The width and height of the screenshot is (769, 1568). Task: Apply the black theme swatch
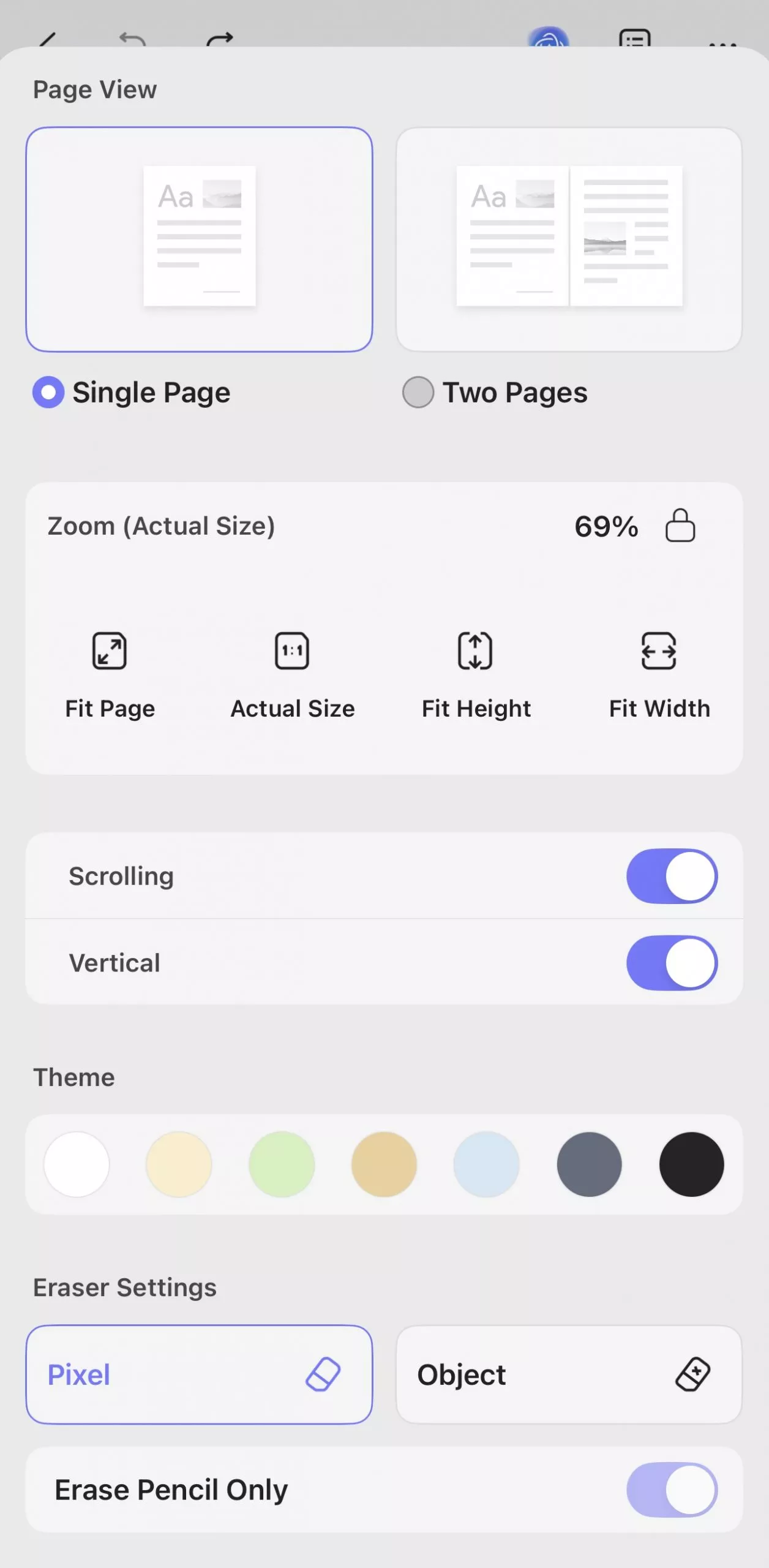[x=691, y=1164]
